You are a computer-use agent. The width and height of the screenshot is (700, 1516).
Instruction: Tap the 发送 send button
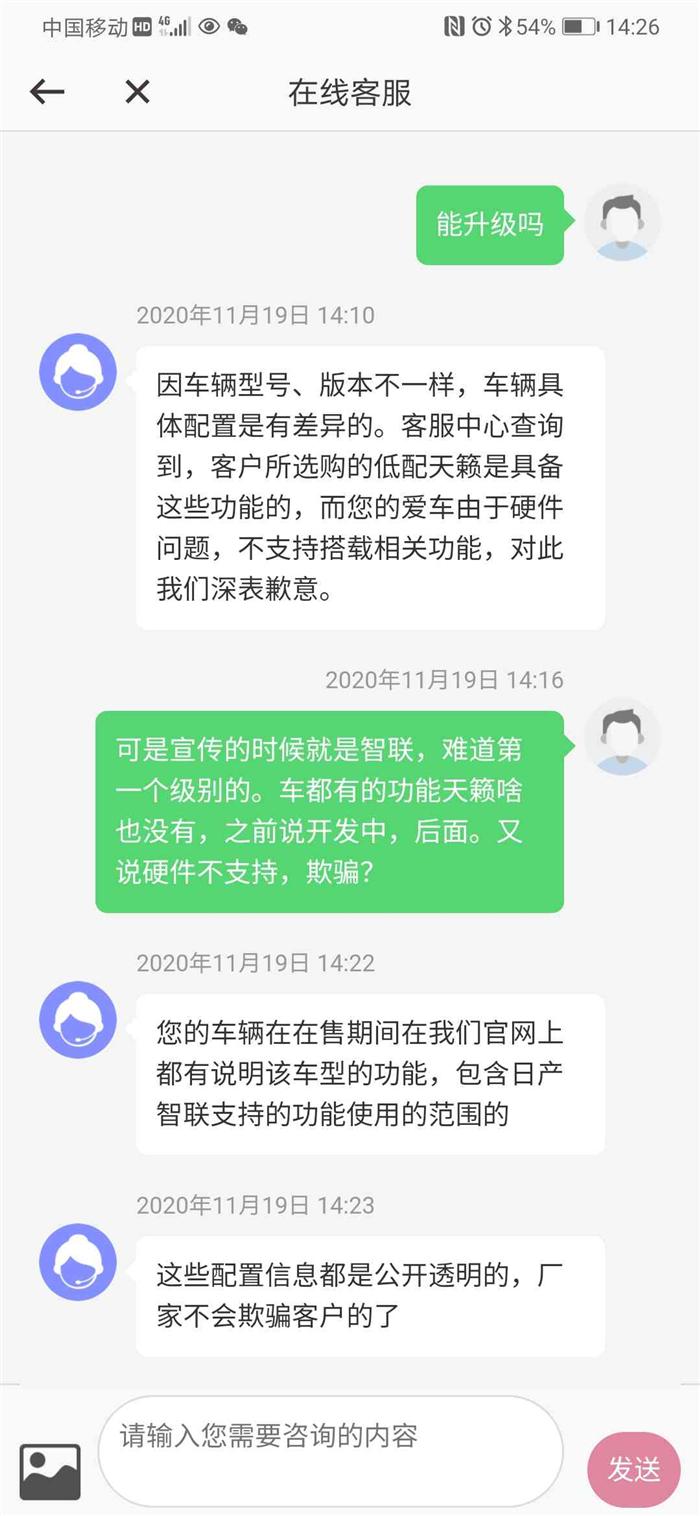pos(634,1469)
